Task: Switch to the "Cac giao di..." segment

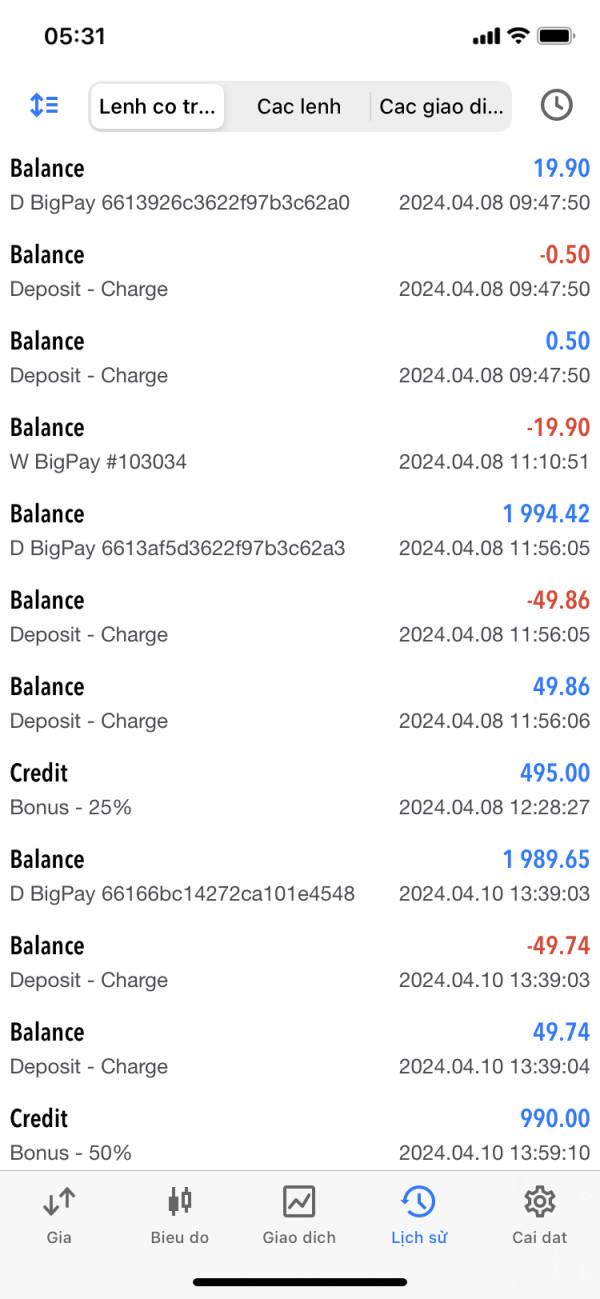Action: [441, 106]
